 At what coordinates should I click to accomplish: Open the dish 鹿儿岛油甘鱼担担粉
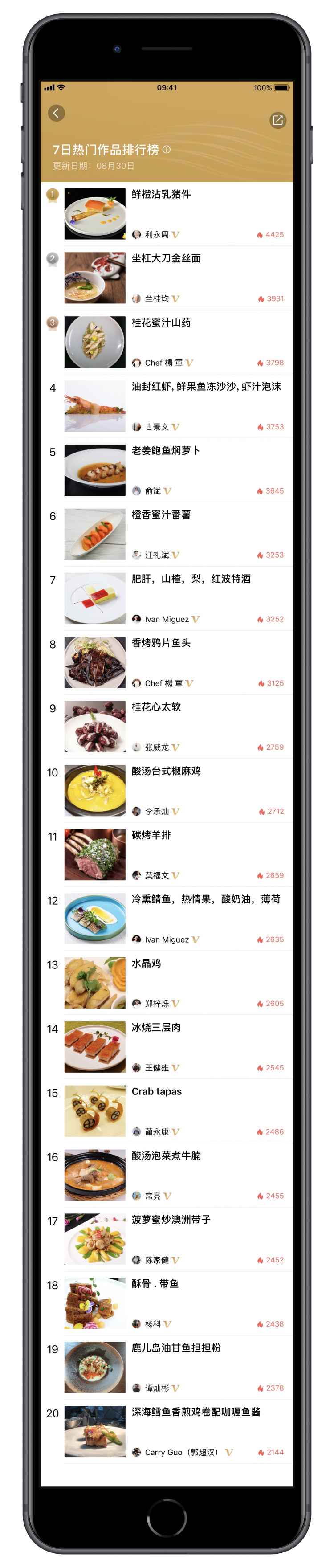[176, 1347]
